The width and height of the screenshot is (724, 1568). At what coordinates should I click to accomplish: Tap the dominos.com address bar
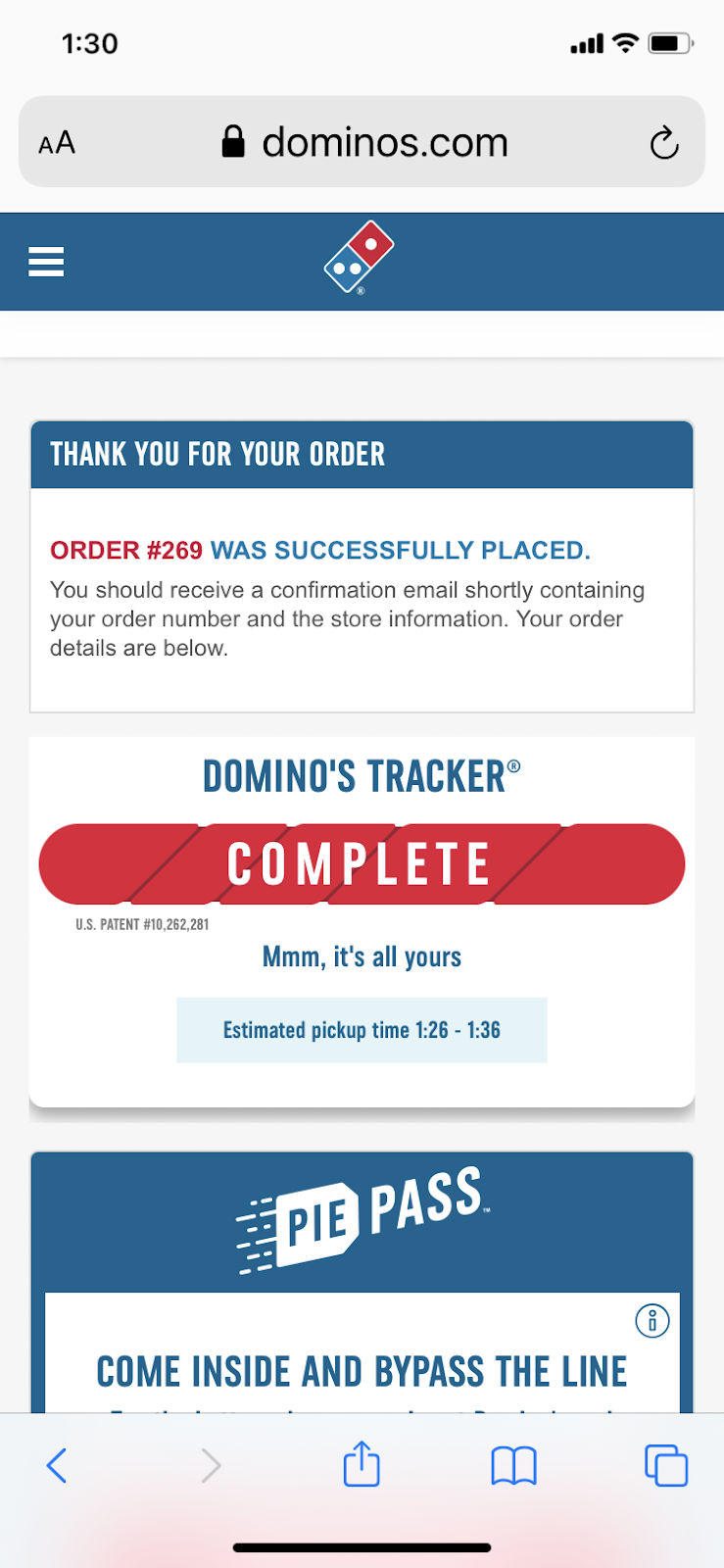[x=384, y=143]
